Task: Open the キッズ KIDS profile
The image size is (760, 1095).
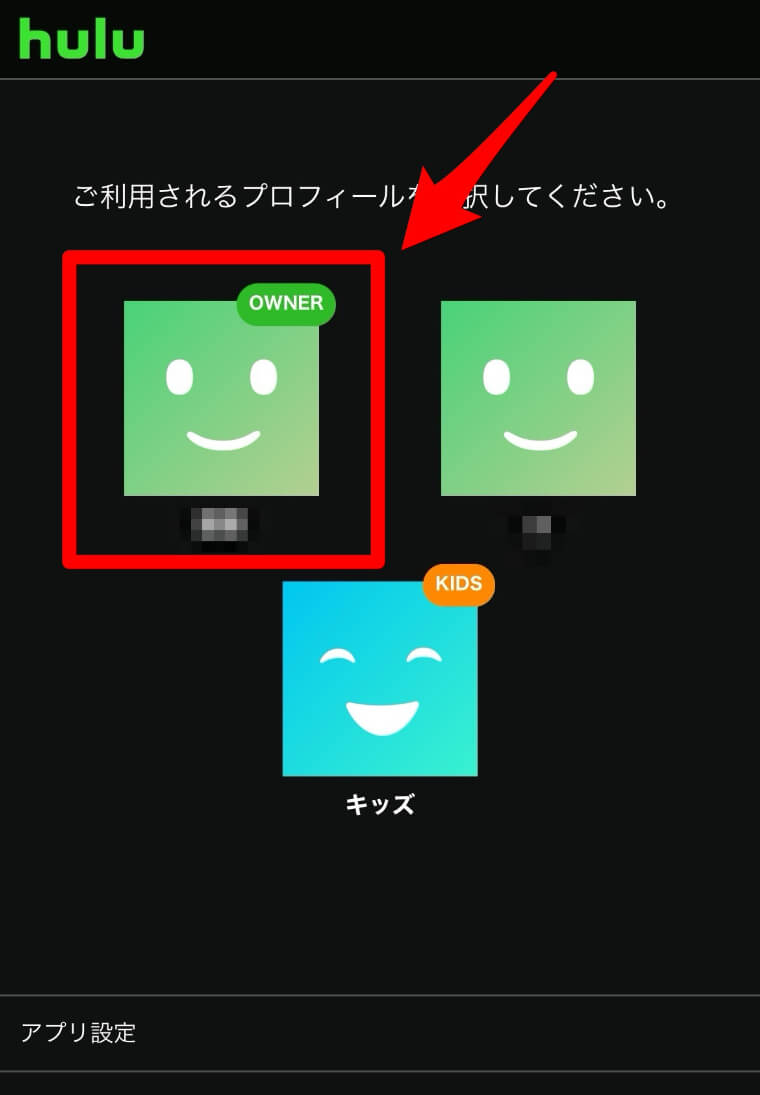Action: point(380,678)
